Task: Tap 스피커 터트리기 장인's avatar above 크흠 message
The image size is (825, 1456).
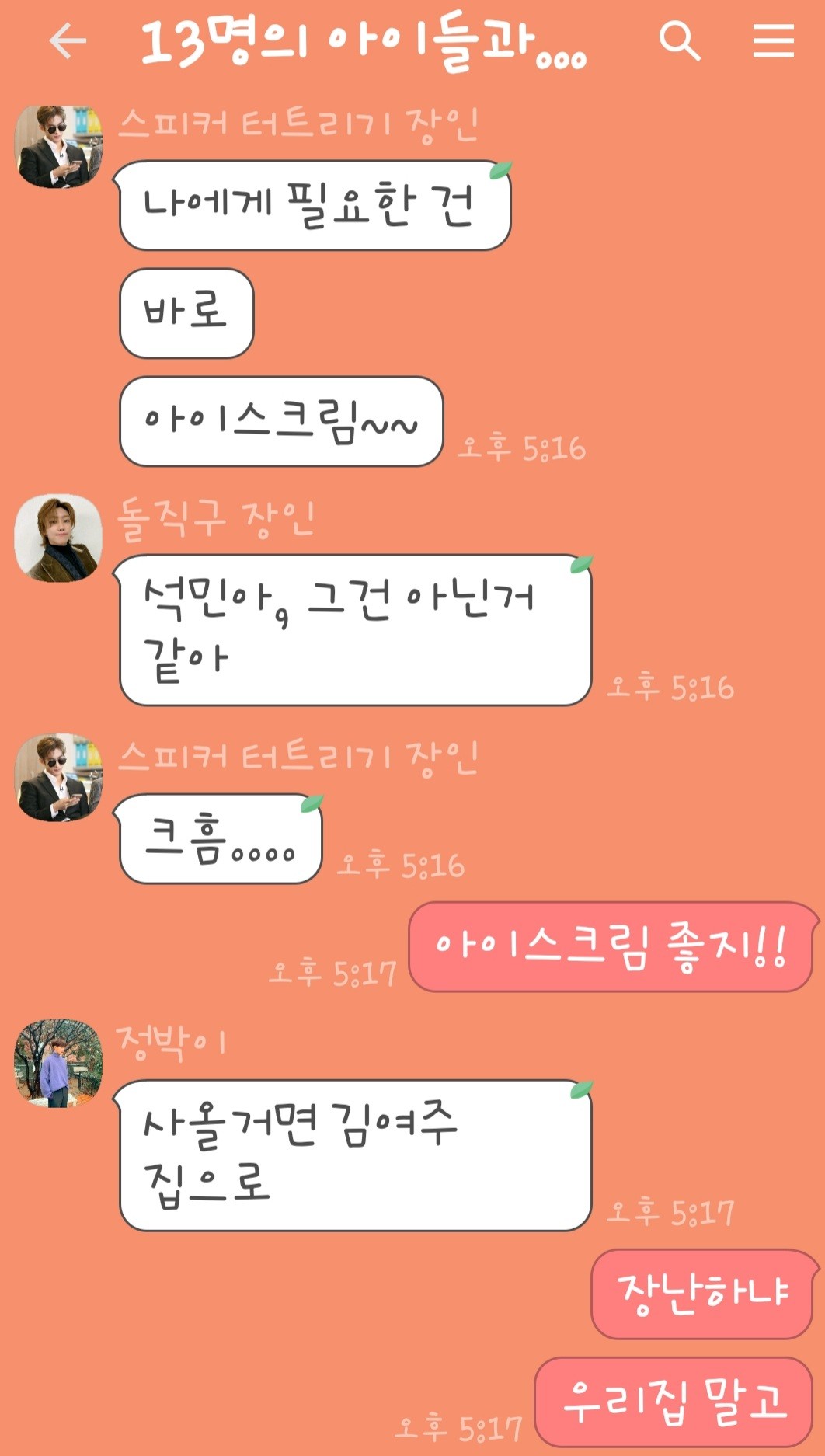Action: pos(58,777)
